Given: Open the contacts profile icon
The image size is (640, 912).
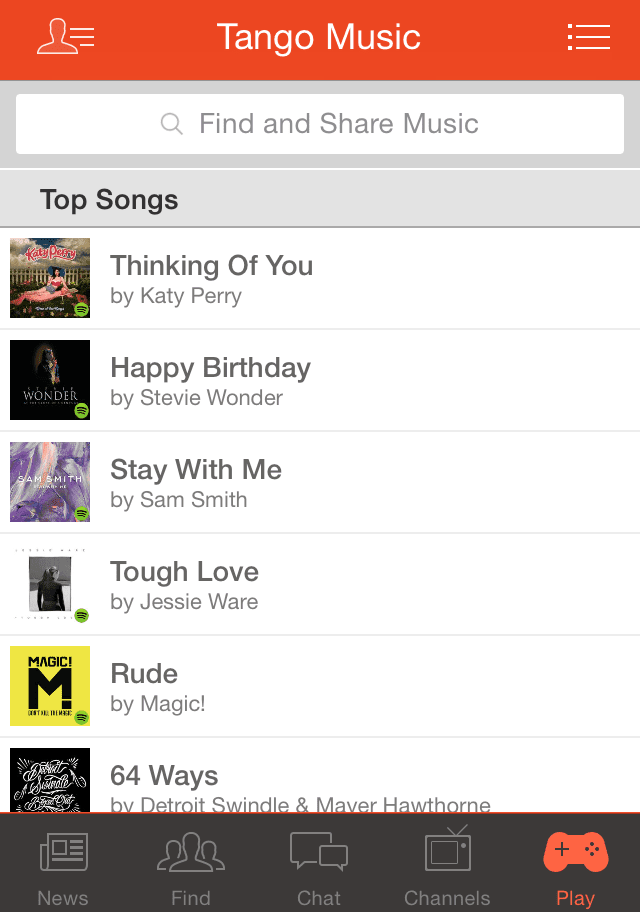Looking at the screenshot, I should [66, 38].
